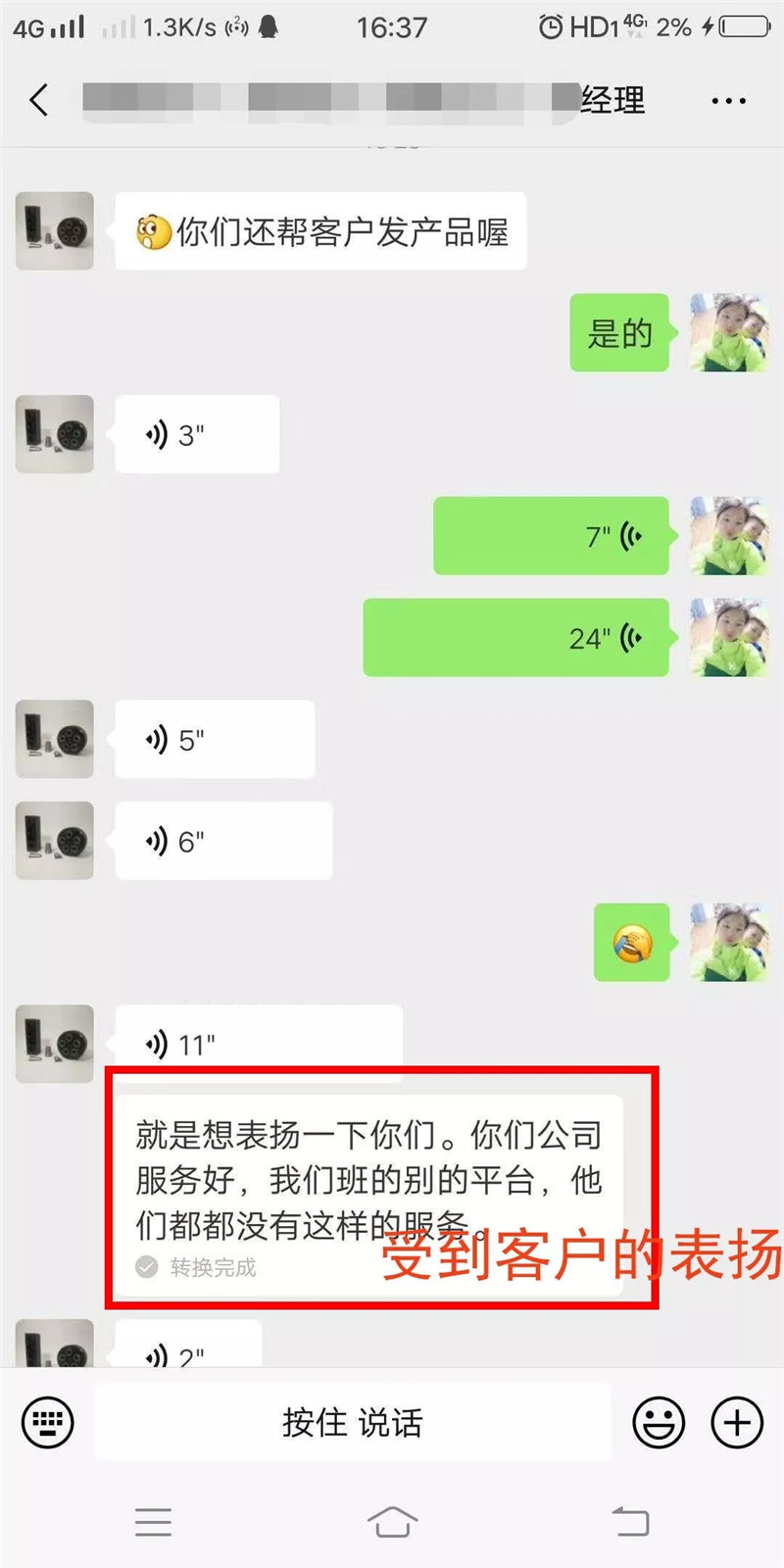
Task: Play the 3-second voice message
Action: pos(196,435)
